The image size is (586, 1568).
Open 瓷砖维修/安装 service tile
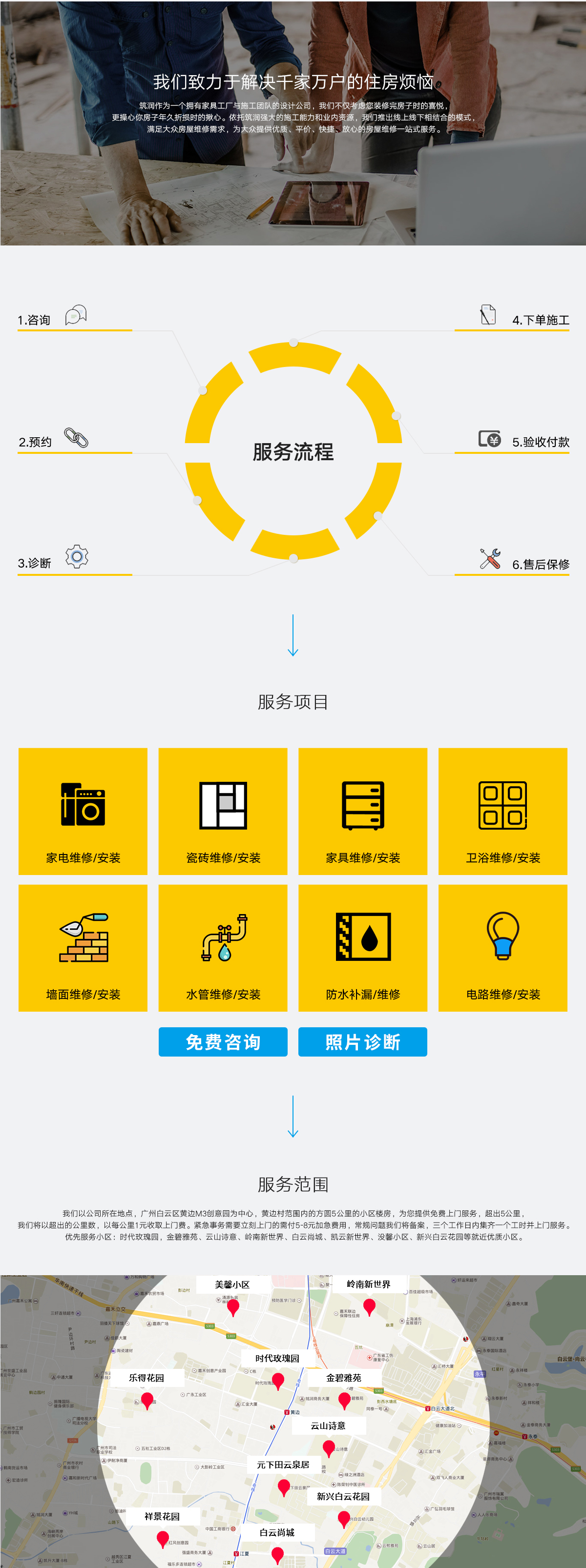click(x=223, y=811)
